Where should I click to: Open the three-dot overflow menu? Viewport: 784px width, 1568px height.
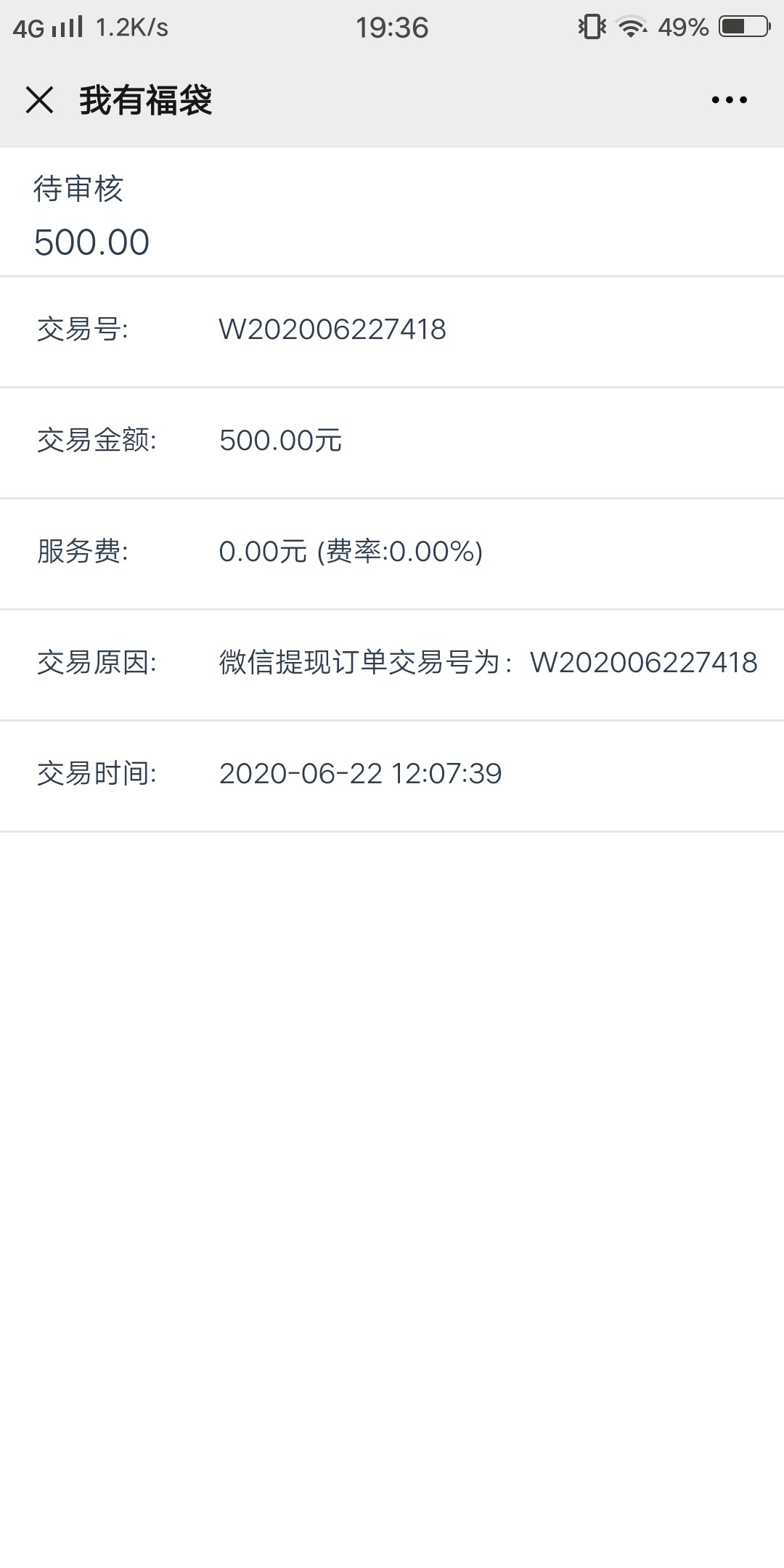(x=729, y=100)
